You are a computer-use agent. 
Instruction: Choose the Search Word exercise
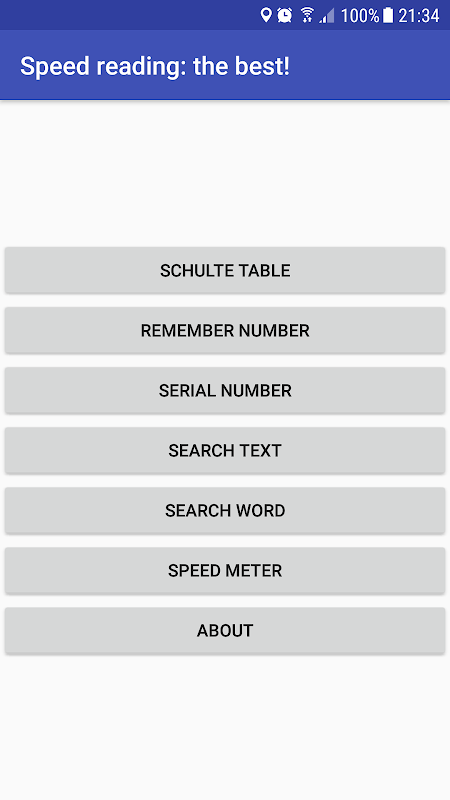(225, 510)
